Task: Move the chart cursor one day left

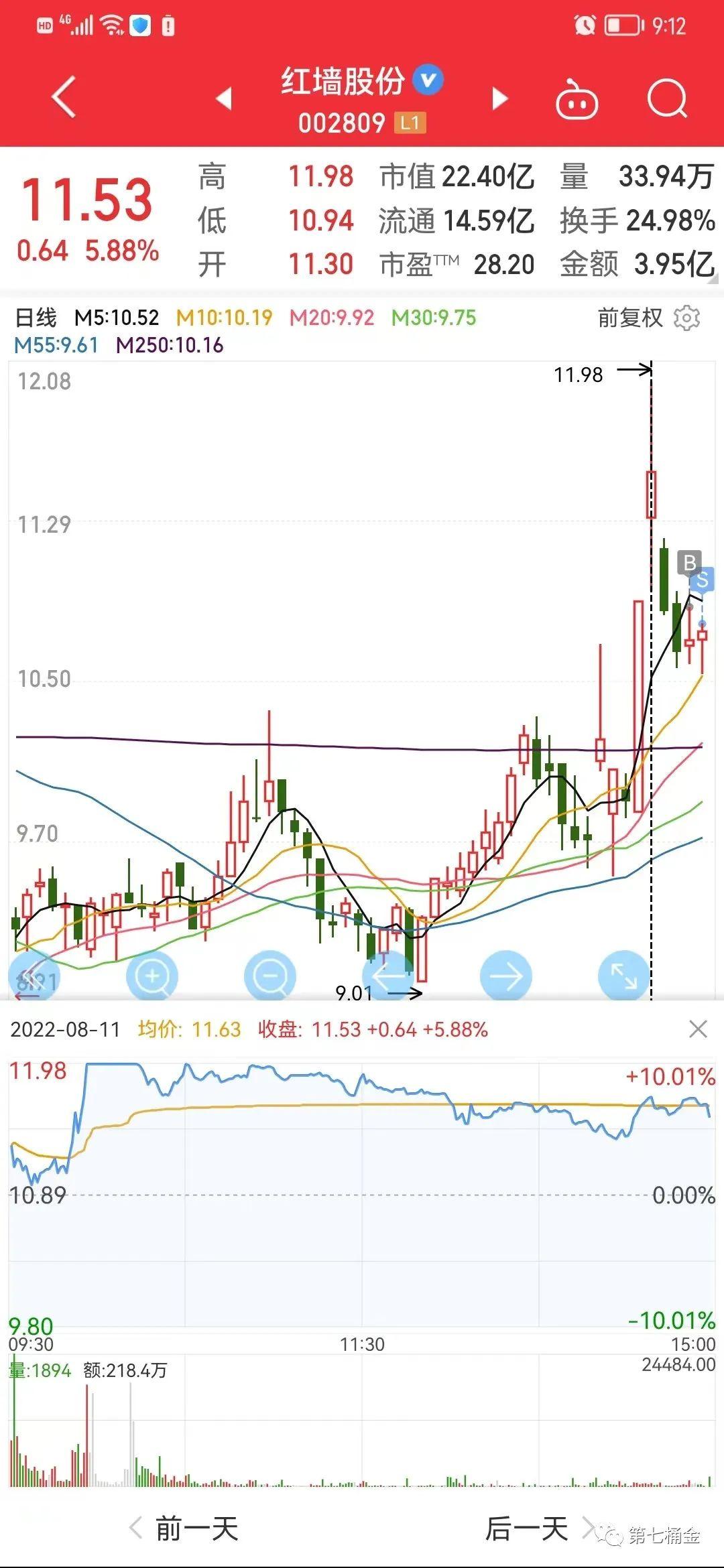Action: point(388,976)
